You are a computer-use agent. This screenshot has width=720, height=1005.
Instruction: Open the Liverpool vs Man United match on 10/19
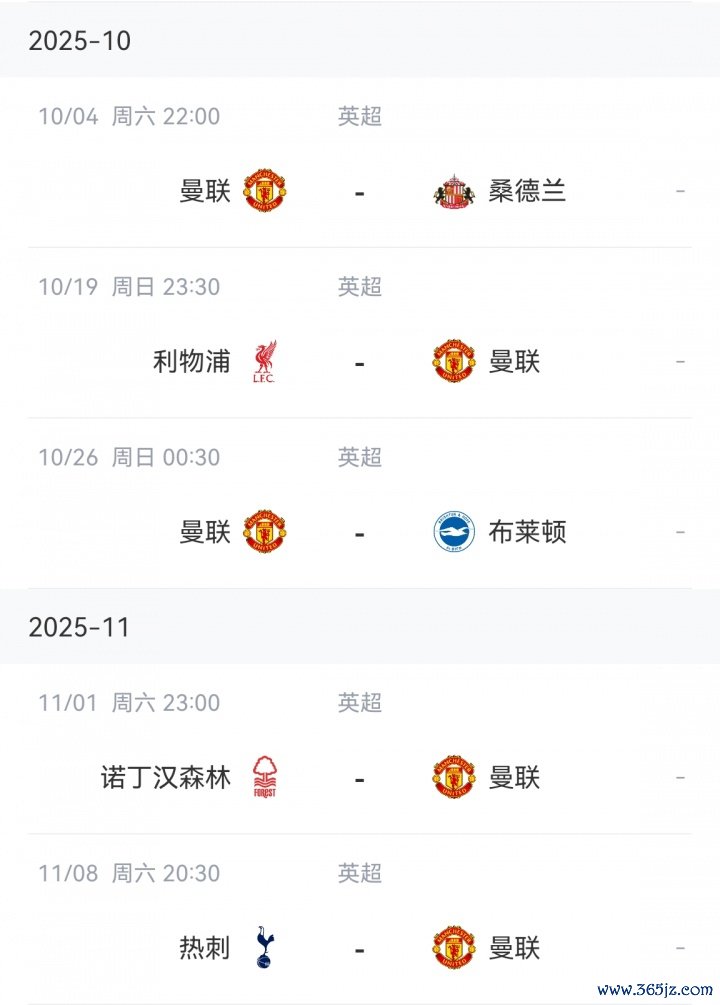pyautogui.click(x=360, y=361)
